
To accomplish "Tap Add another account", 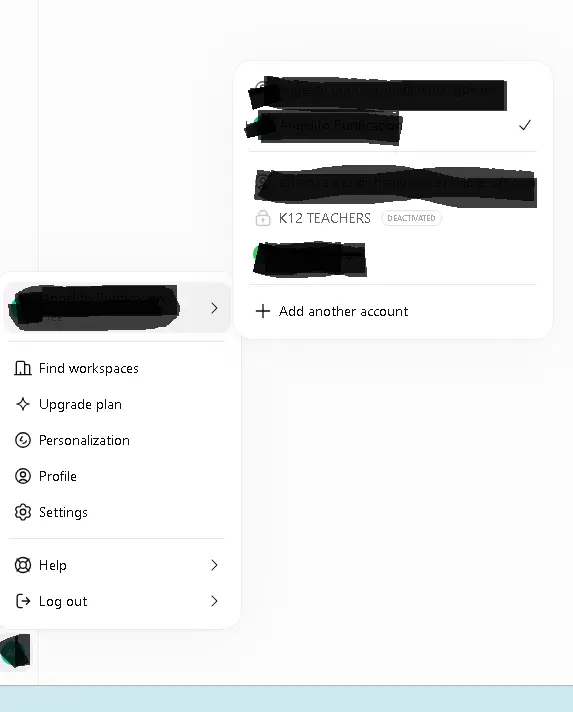I will click(392, 312).
